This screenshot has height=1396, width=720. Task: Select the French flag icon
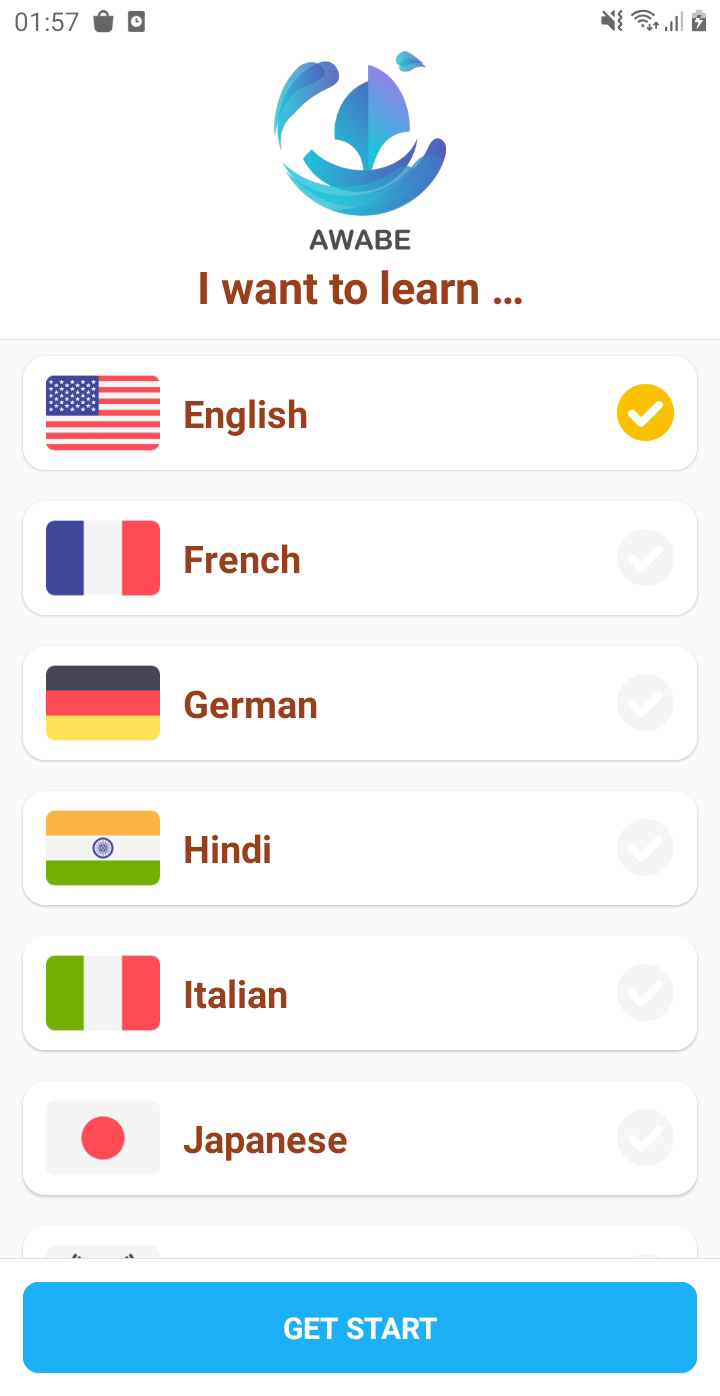102,557
